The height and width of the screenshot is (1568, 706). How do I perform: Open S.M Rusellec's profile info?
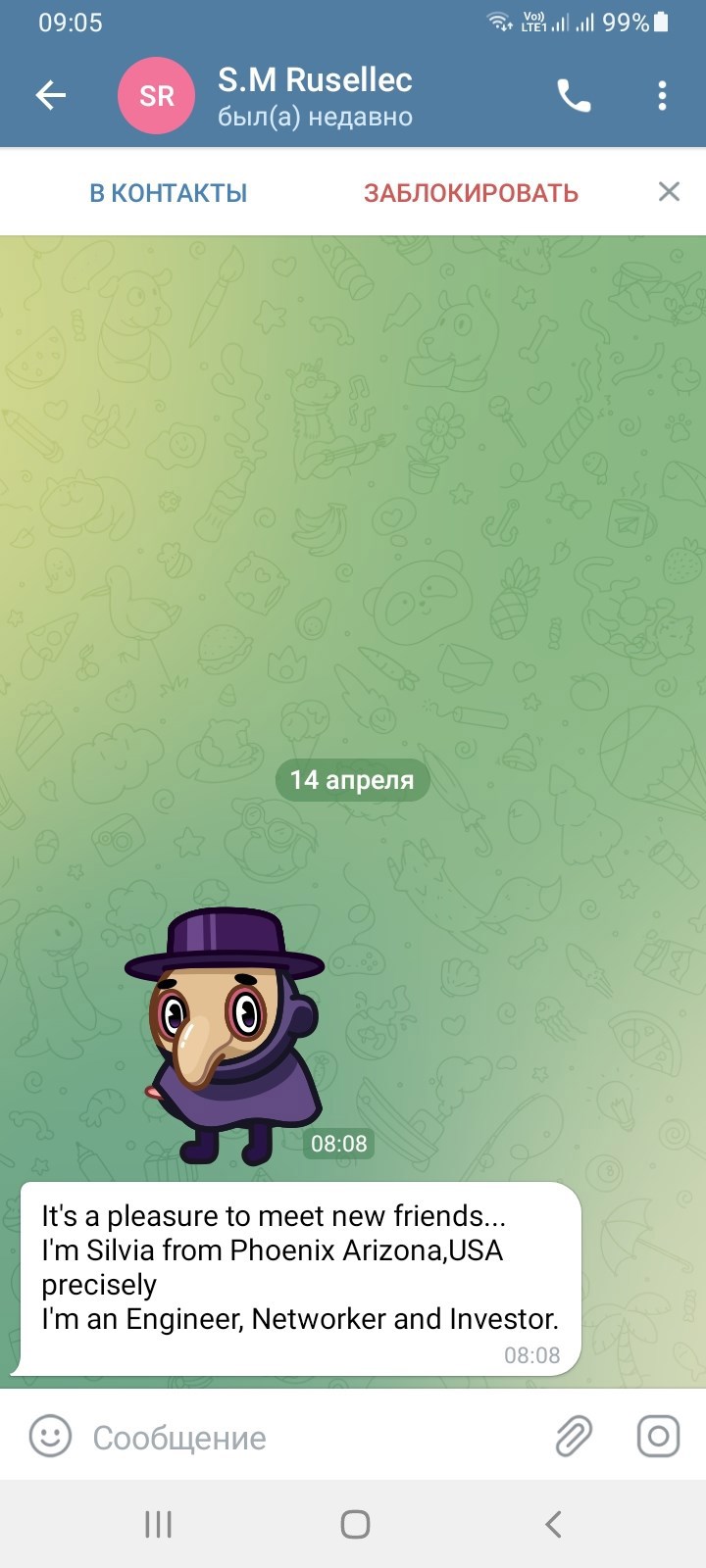(314, 96)
